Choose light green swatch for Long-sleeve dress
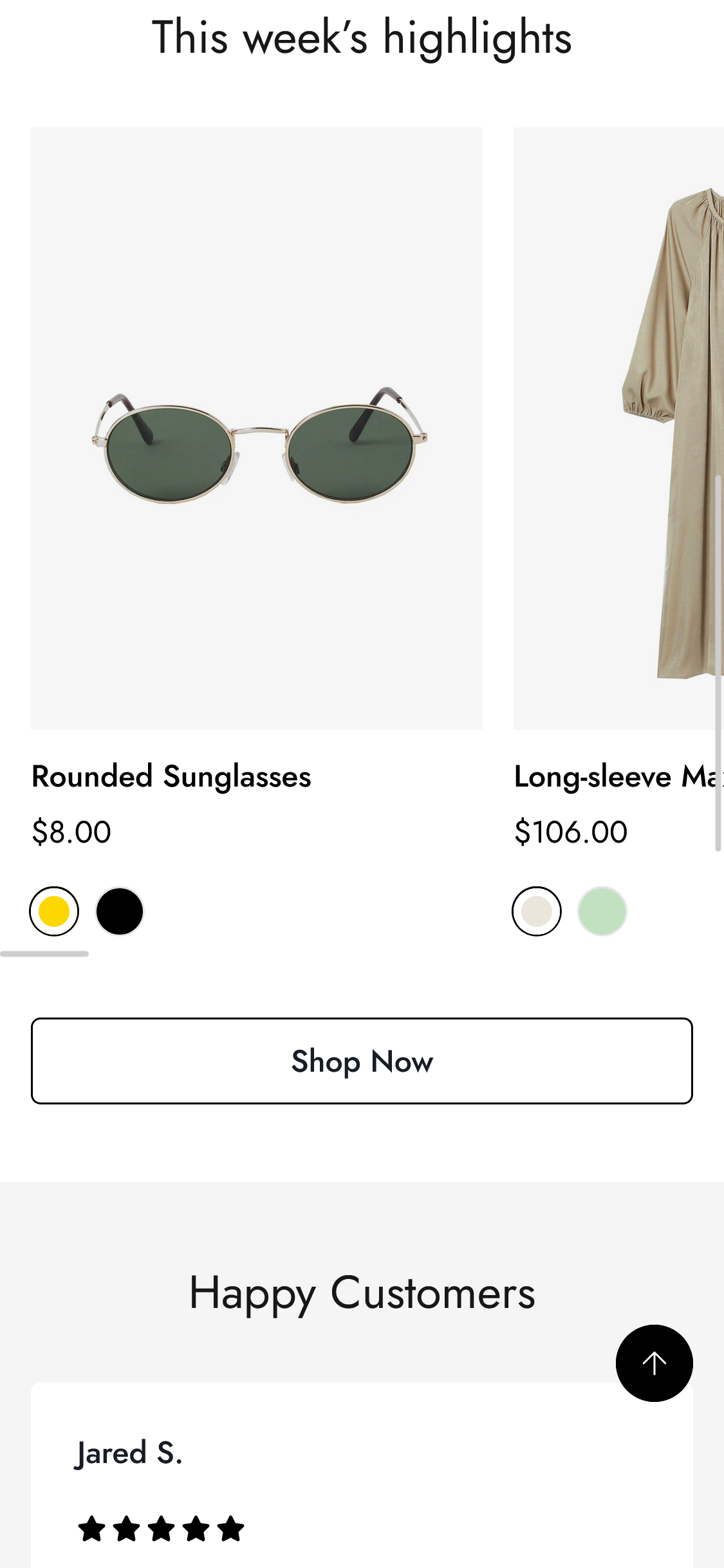The height and width of the screenshot is (1568, 724). pyautogui.click(x=602, y=911)
